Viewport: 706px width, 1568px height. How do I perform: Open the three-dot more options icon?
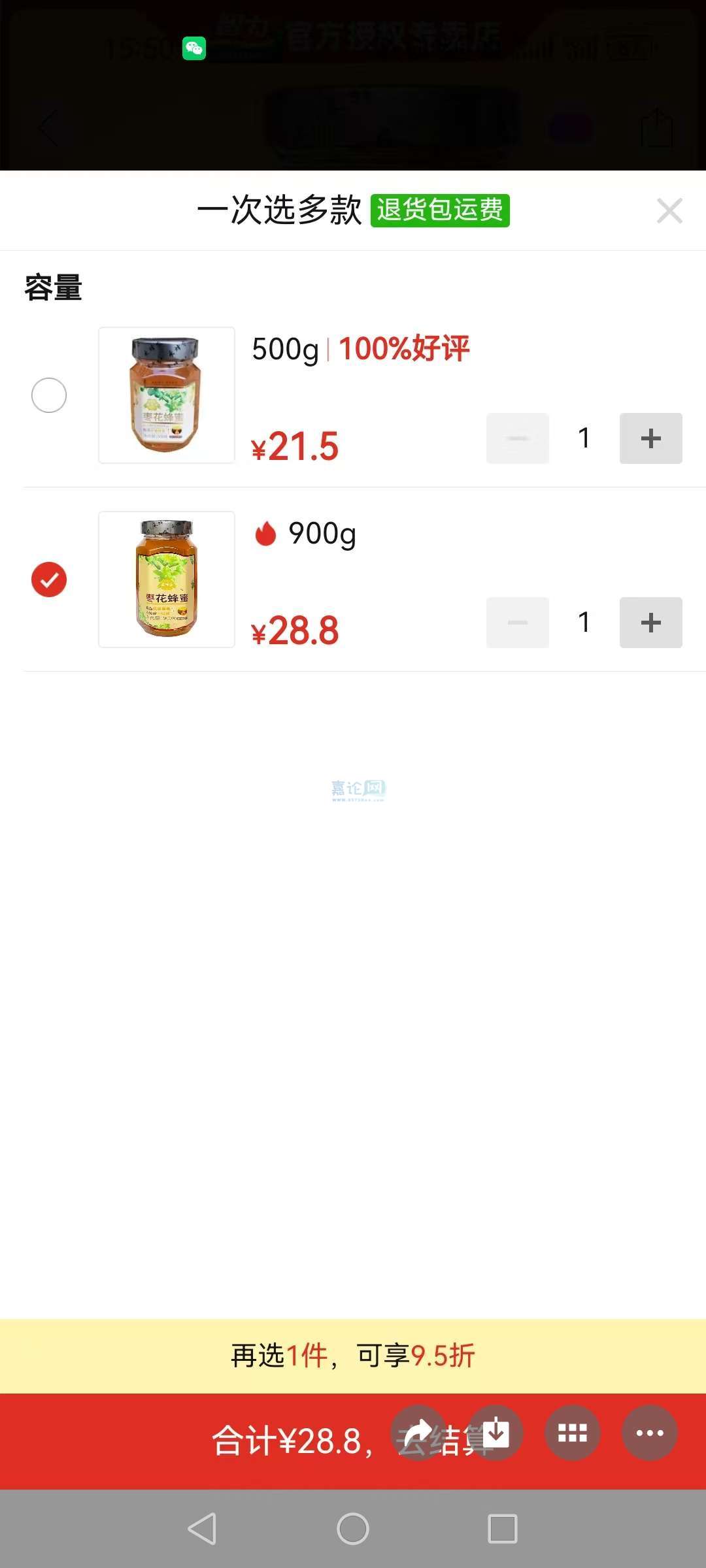pyautogui.click(x=650, y=1433)
